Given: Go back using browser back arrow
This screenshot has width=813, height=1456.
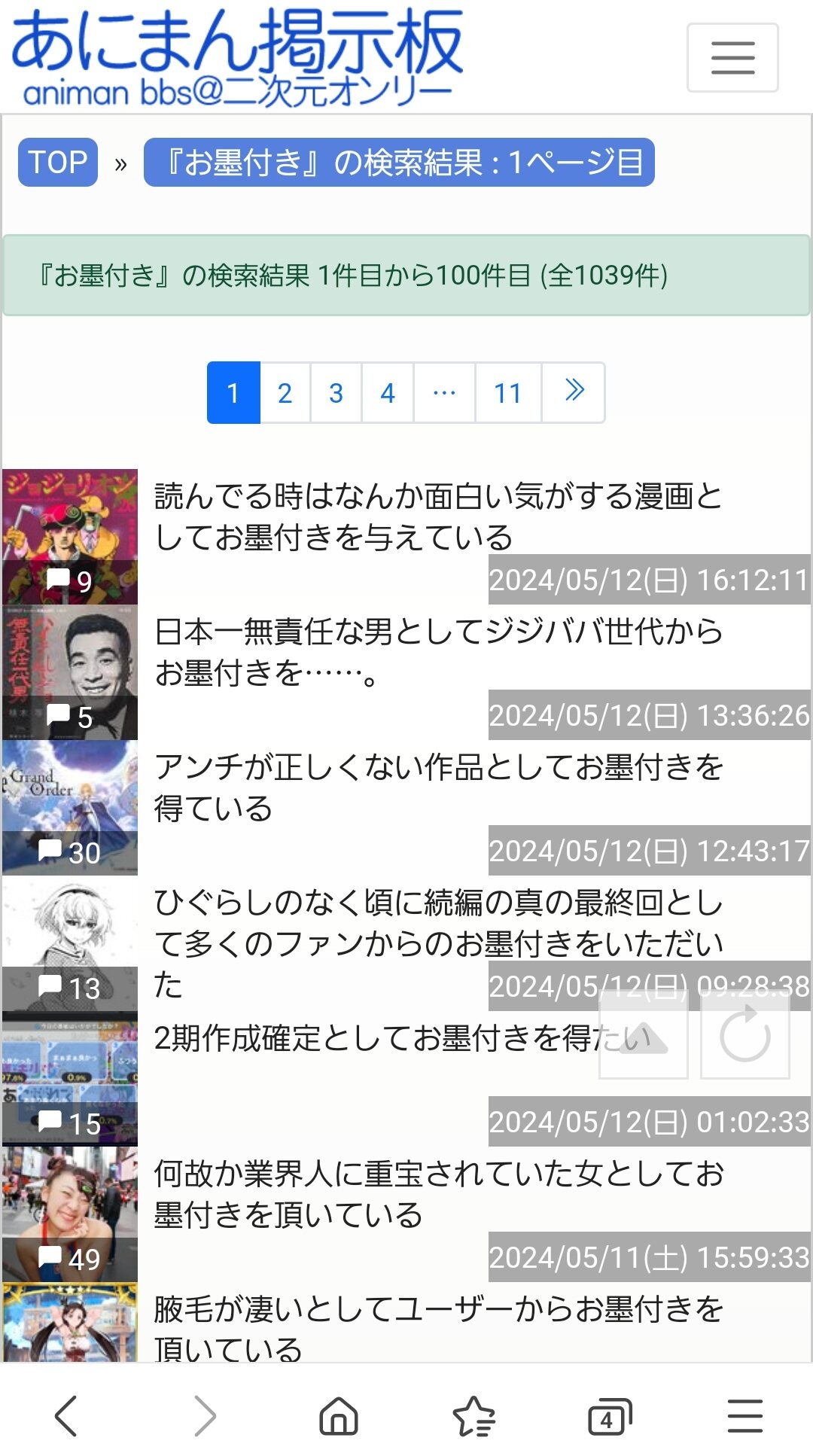Looking at the screenshot, I should pos(66,1416).
